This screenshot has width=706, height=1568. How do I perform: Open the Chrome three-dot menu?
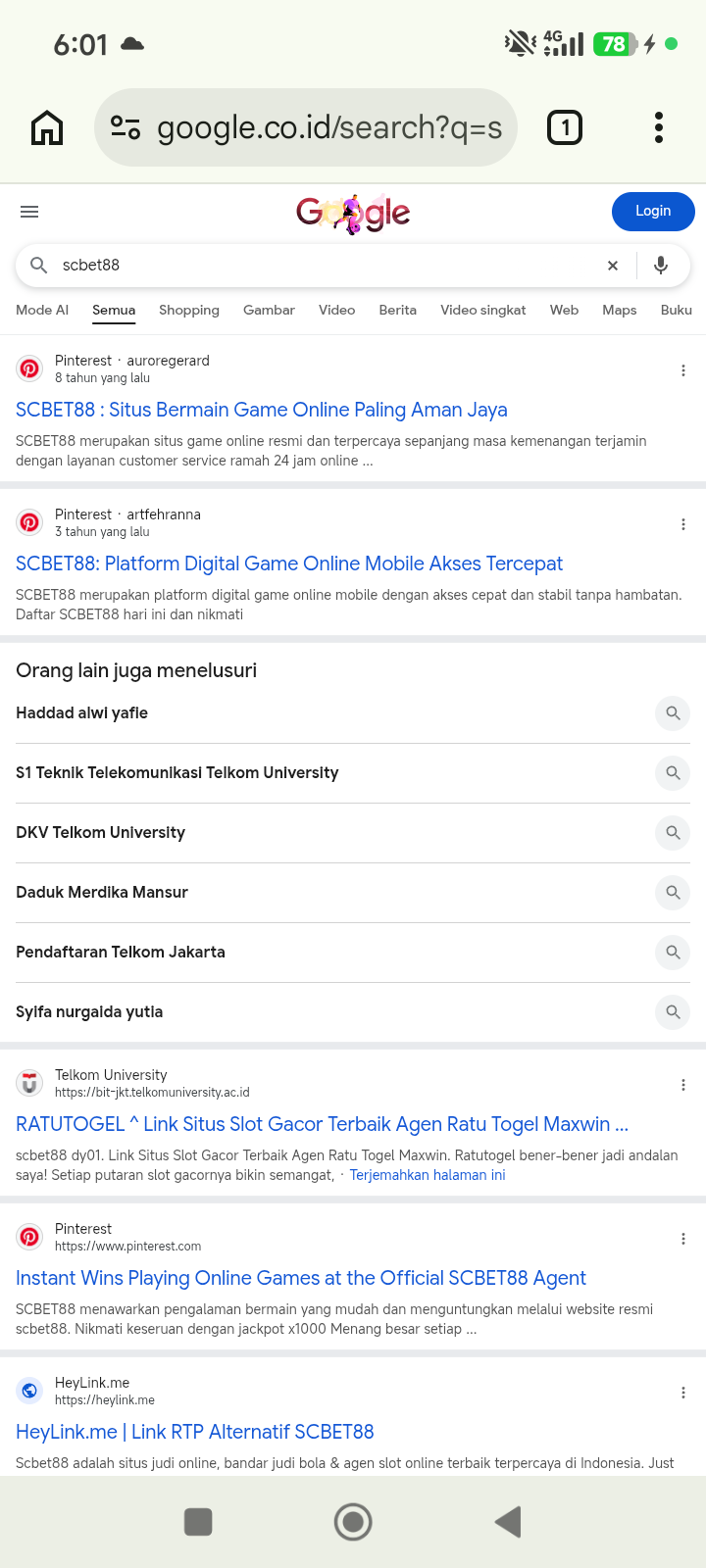pyautogui.click(x=659, y=127)
